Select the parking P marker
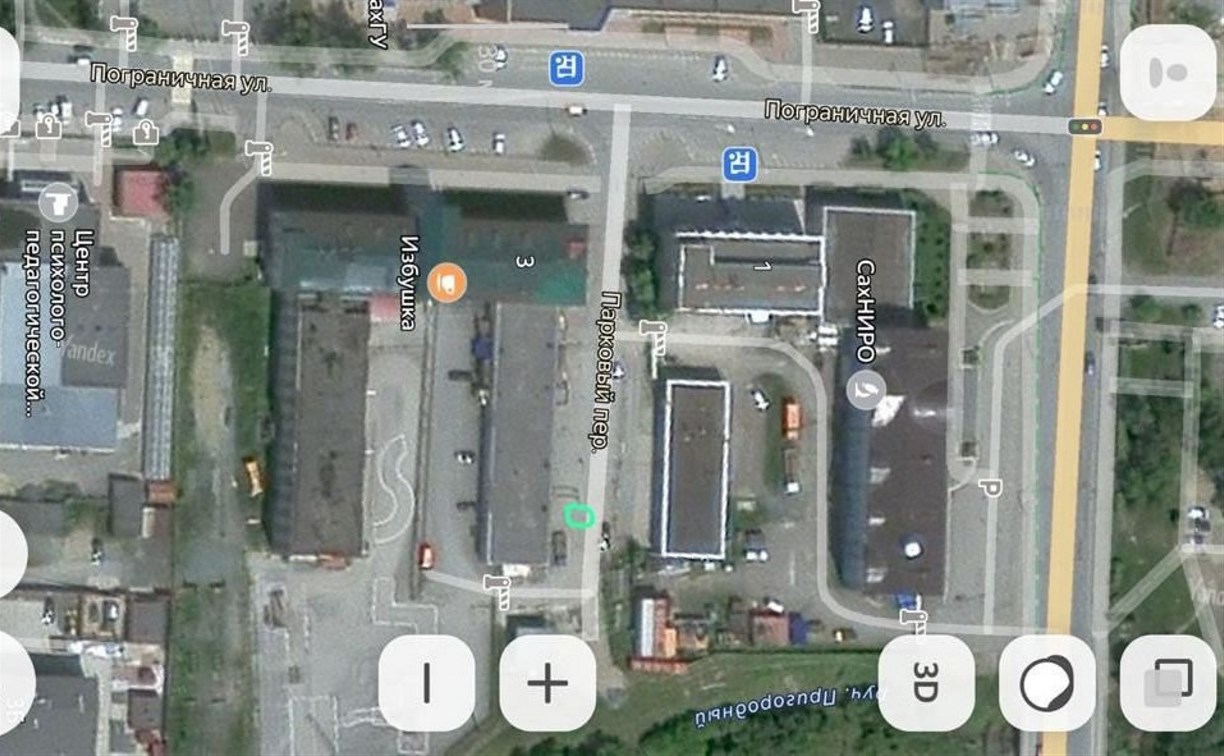The height and width of the screenshot is (756, 1224). [990, 488]
